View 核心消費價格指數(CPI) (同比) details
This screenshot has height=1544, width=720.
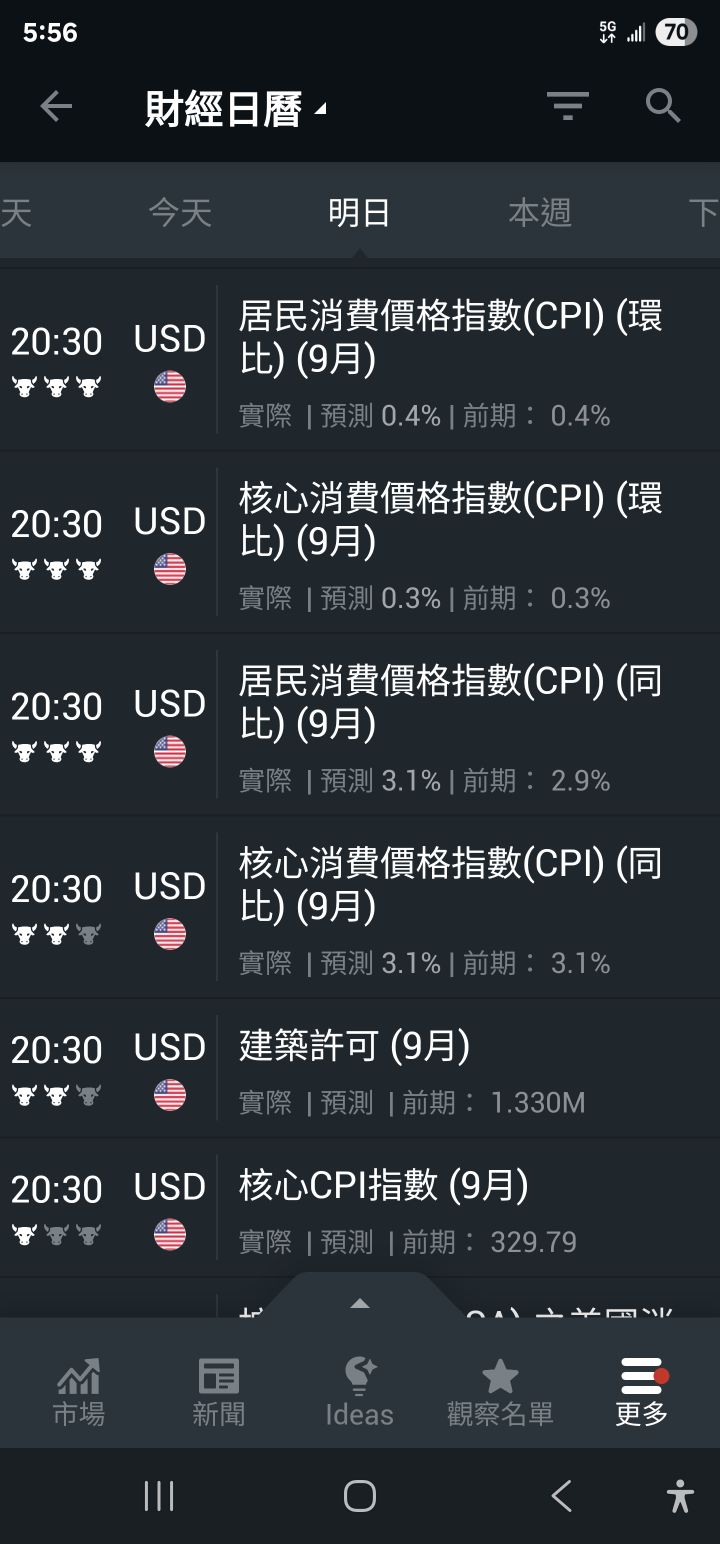pyautogui.click(x=450, y=885)
